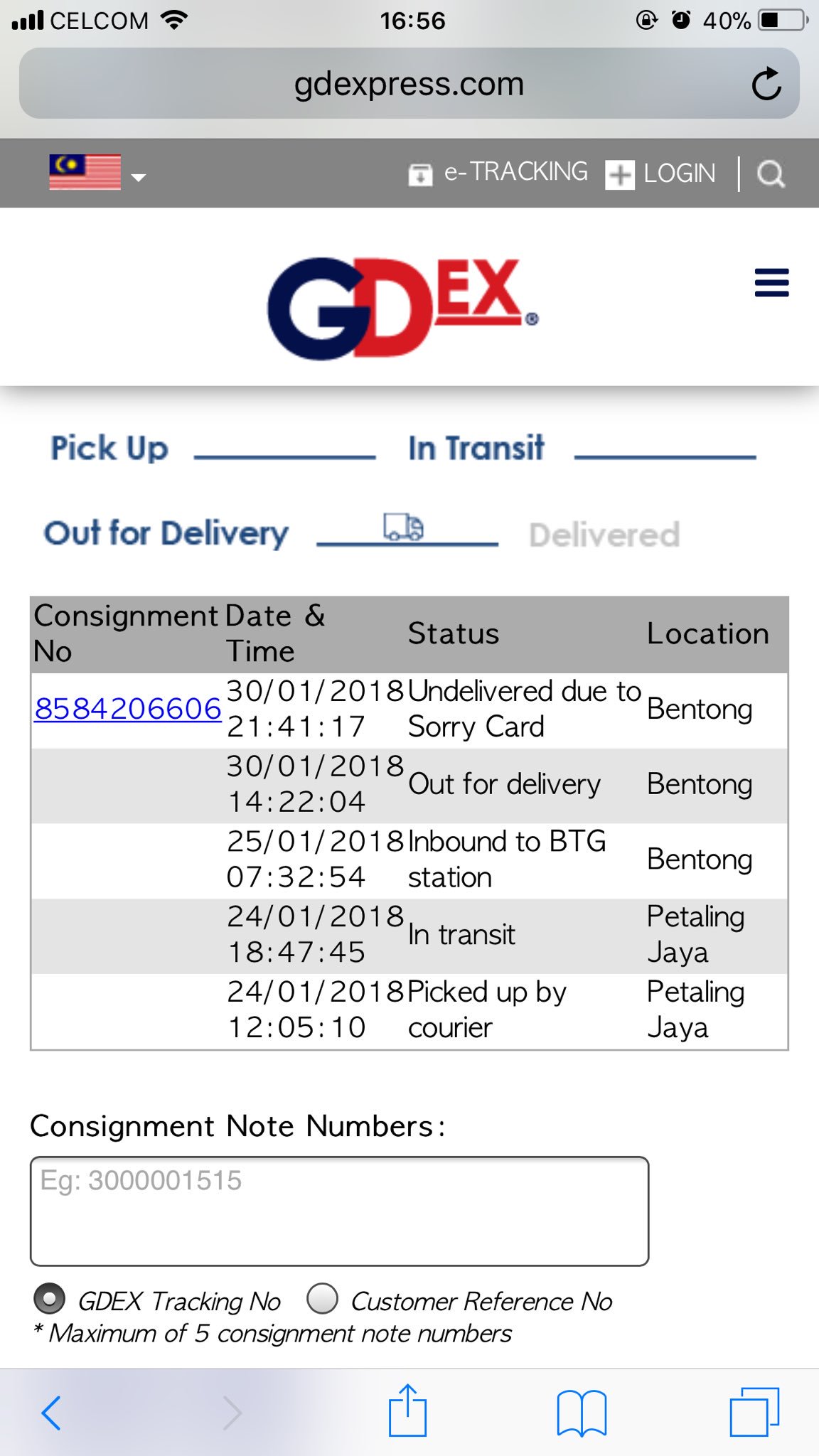The height and width of the screenshot is (1456, 819).
Task: Tap the LOGIN link
Action: point(660,173)
